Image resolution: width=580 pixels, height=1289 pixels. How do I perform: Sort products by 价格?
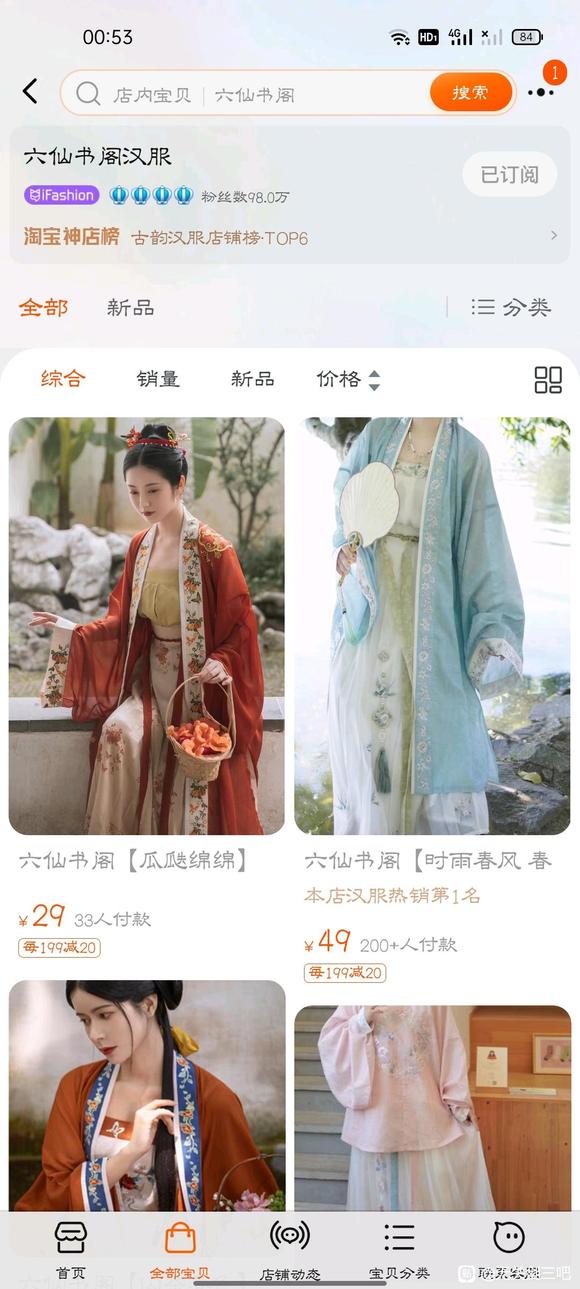[348, 379]
